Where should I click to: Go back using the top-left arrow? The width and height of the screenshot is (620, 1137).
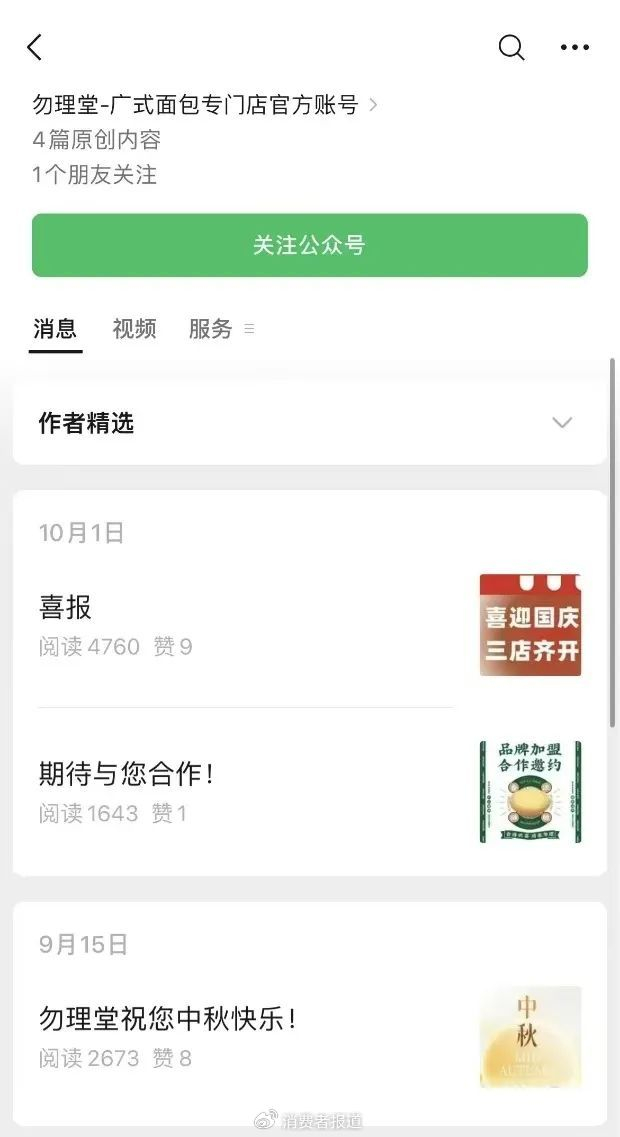(x=34, y=47)
